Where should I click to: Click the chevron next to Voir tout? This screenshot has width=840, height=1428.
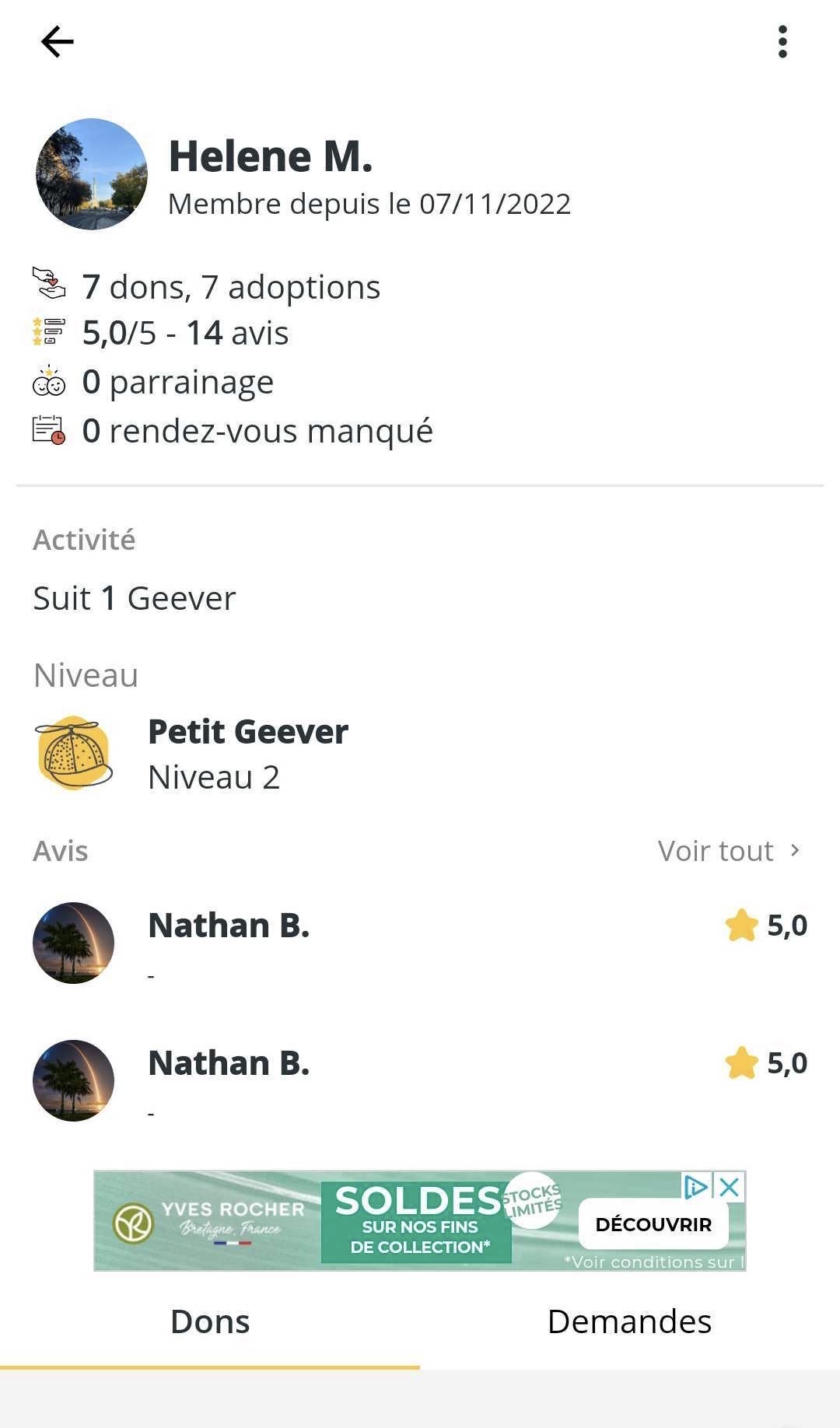point(793,850)
